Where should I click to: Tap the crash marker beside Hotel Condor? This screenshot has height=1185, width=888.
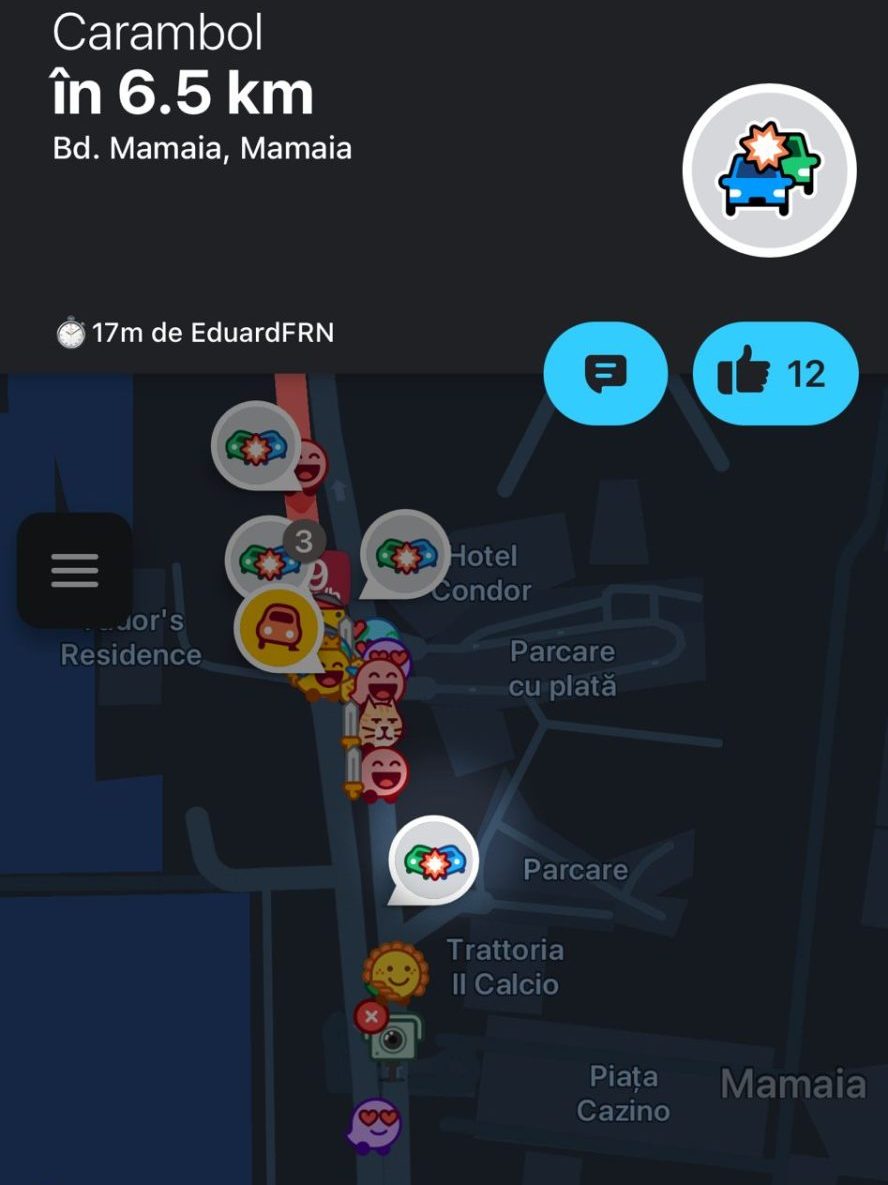[x=404, y=553]
